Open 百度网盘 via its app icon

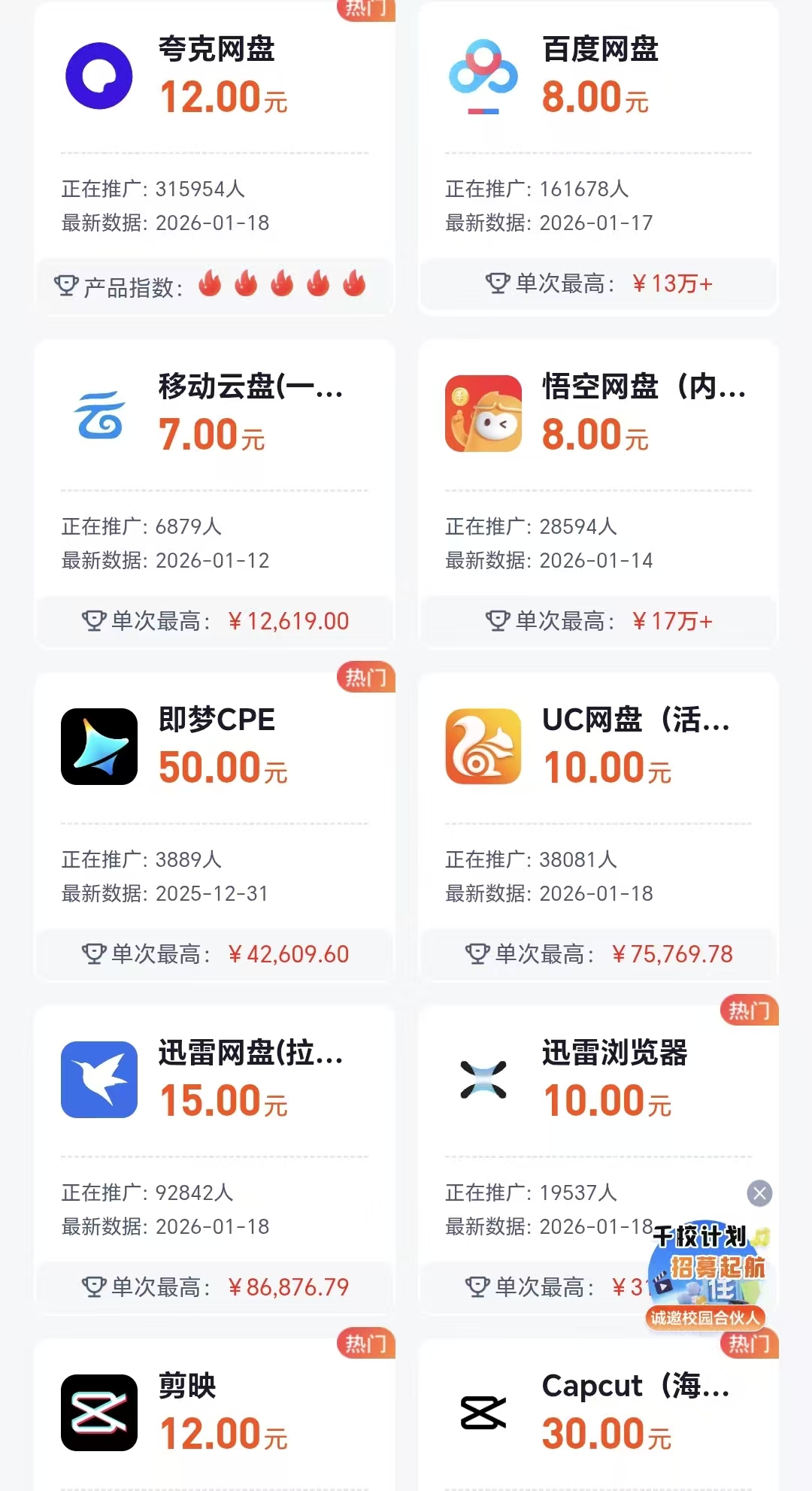click(x=483, y=74)
